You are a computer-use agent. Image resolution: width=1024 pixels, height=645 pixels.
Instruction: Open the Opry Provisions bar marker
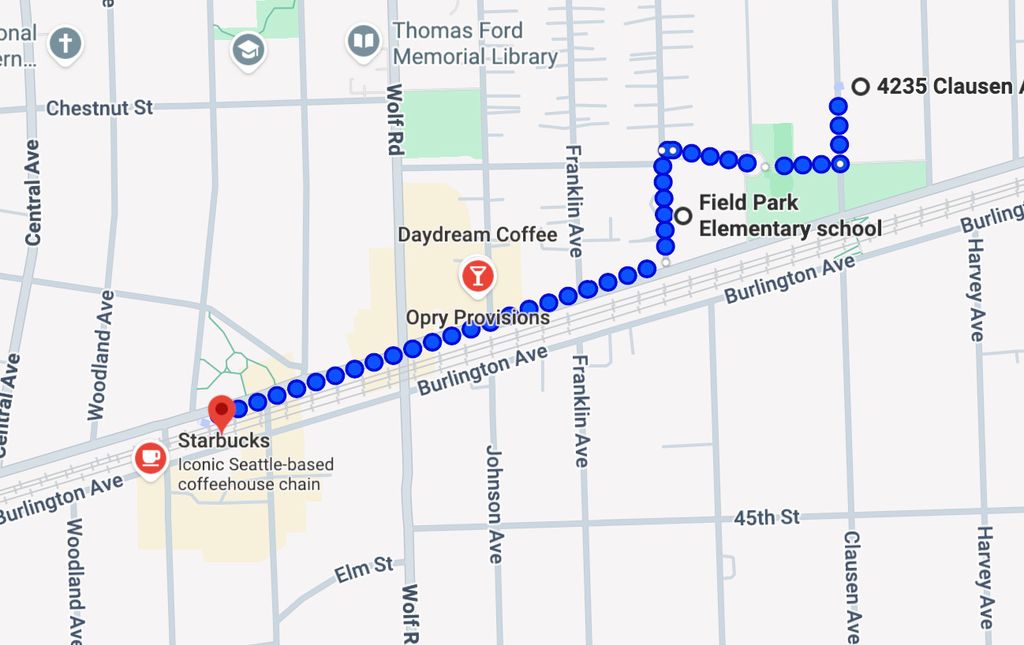pos(476,276)
